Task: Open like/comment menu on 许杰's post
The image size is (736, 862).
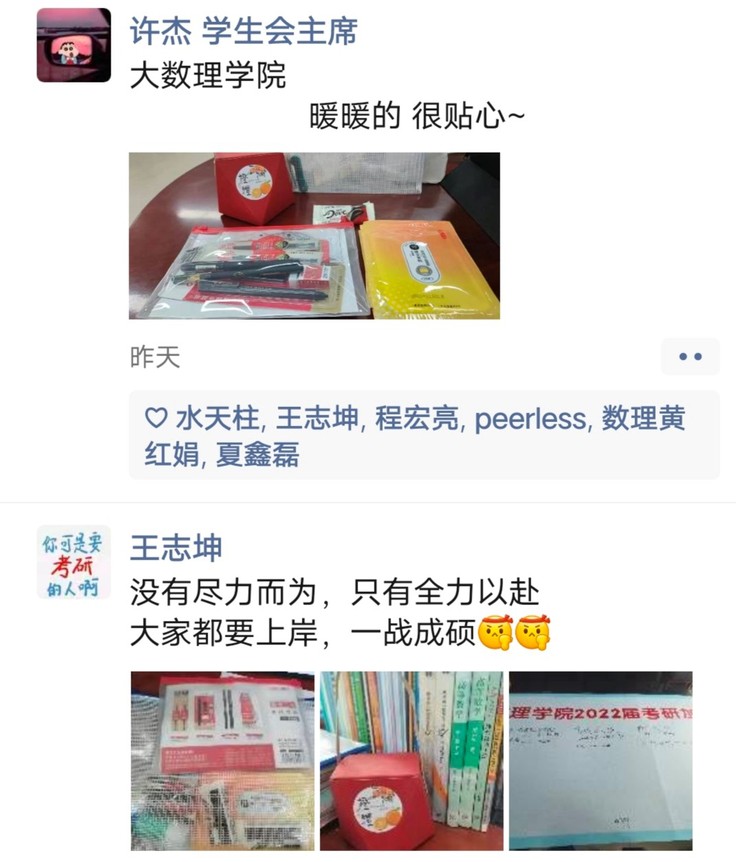Action: [690, 356]
